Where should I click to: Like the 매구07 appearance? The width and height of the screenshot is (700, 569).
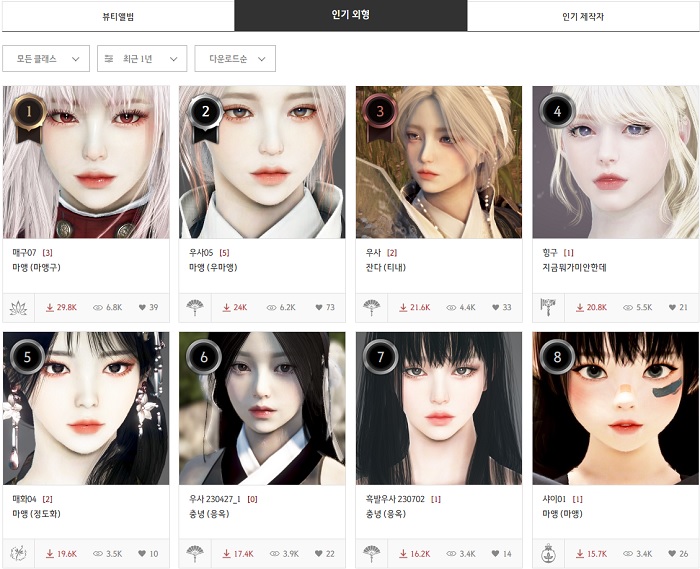pyautogui.click(x=145, y=307)
